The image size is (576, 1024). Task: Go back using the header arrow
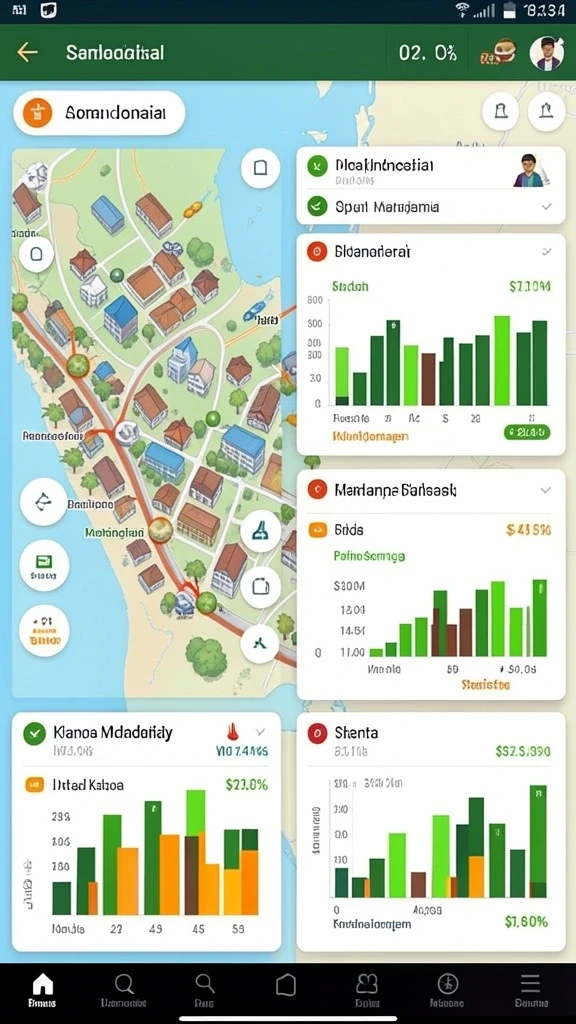27,52
